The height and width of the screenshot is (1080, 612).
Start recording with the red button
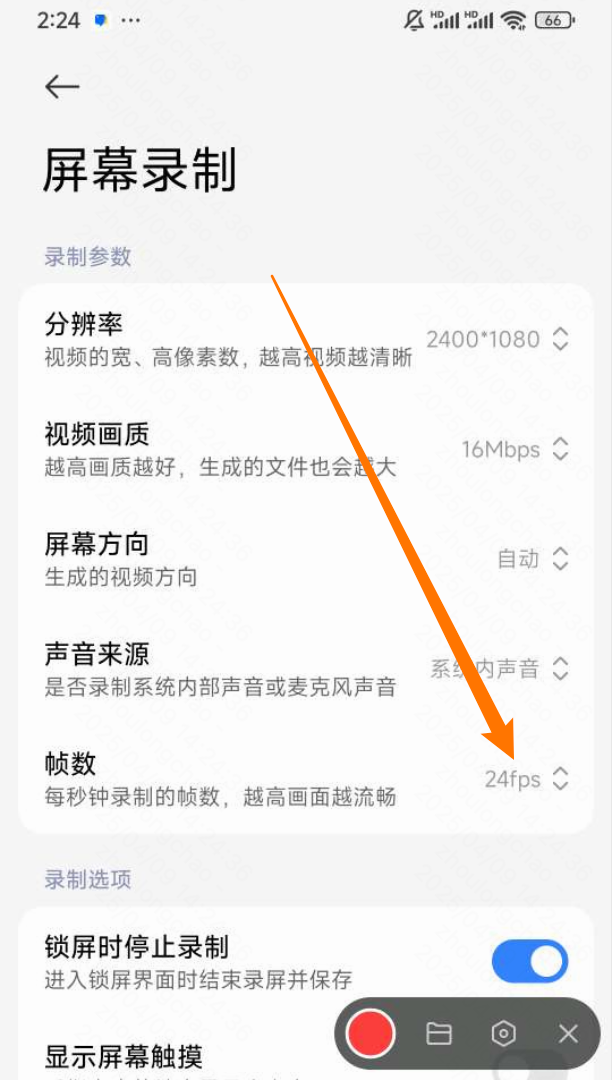371,1033
